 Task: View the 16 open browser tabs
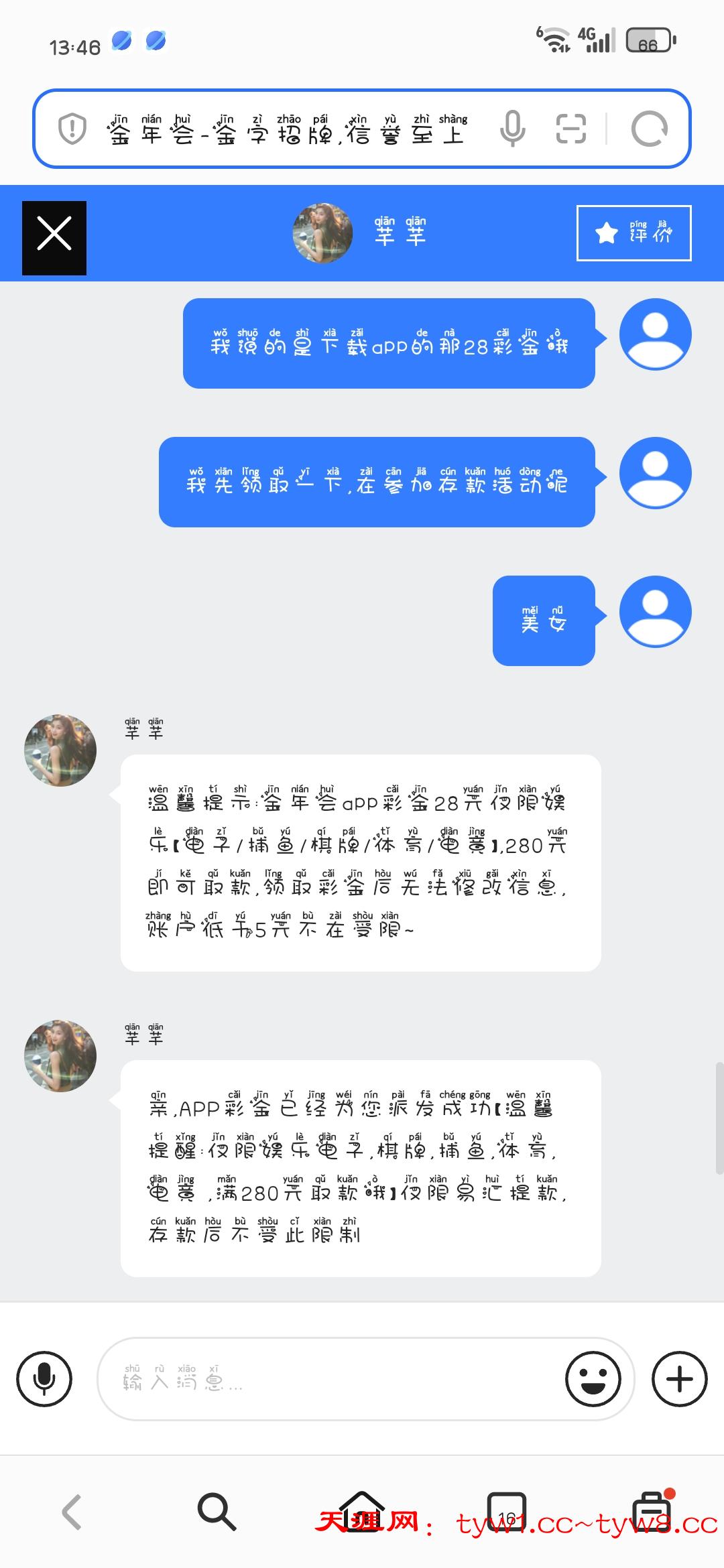click(x=507, y=1512)
